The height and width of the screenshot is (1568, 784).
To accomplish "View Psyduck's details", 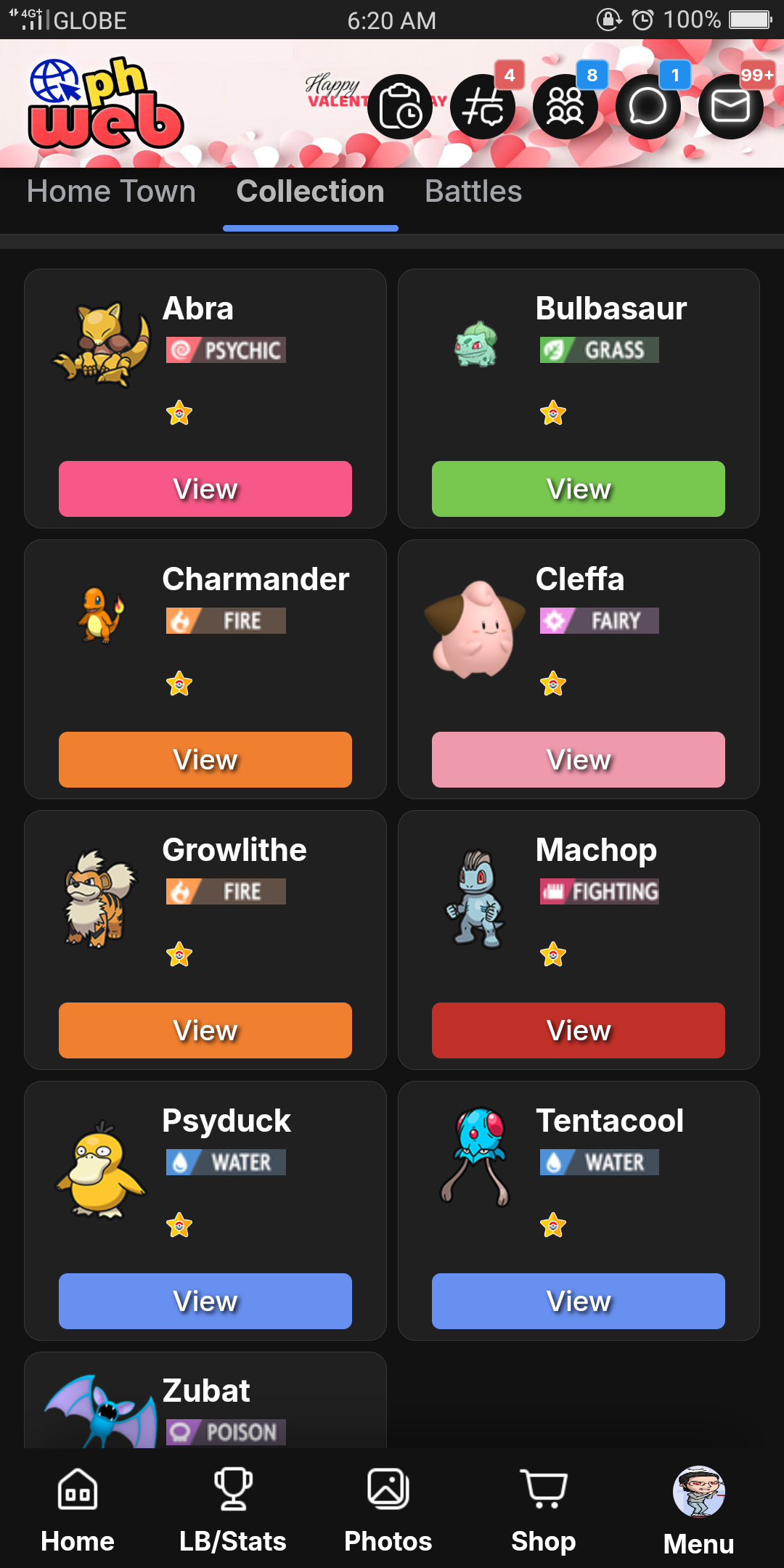I will point(205,1301).
